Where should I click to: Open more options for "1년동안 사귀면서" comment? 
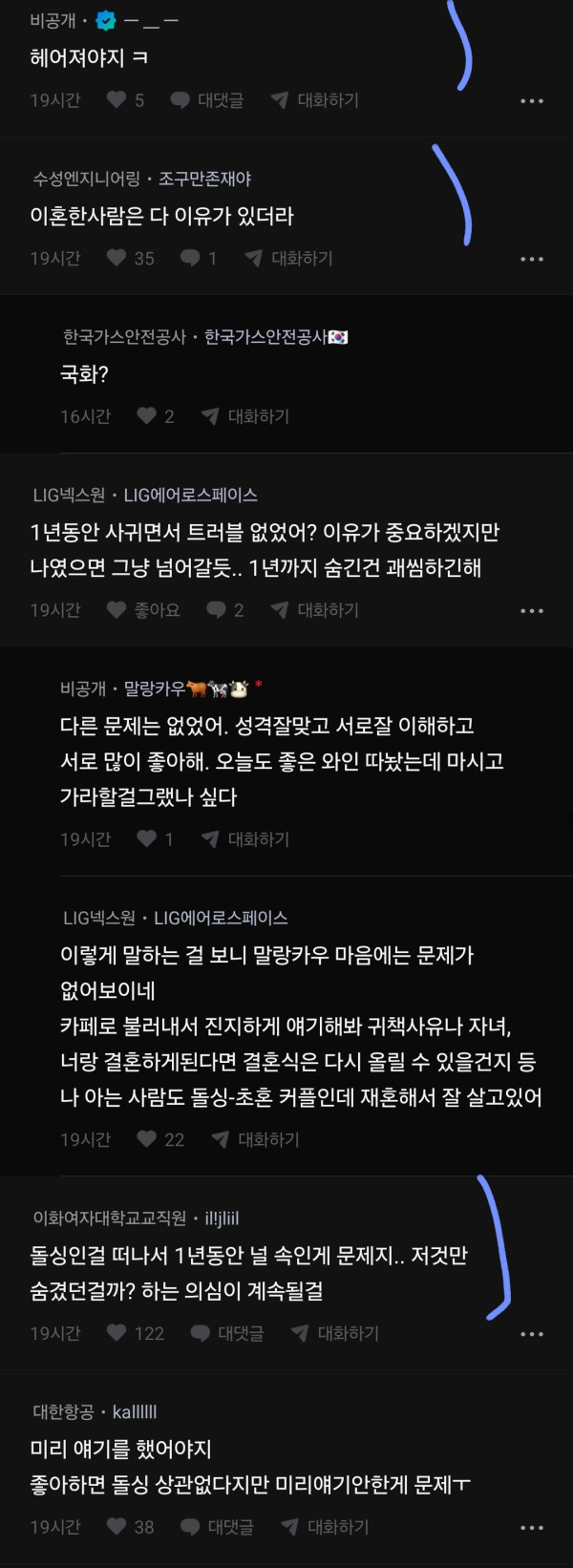pos(532,611)
